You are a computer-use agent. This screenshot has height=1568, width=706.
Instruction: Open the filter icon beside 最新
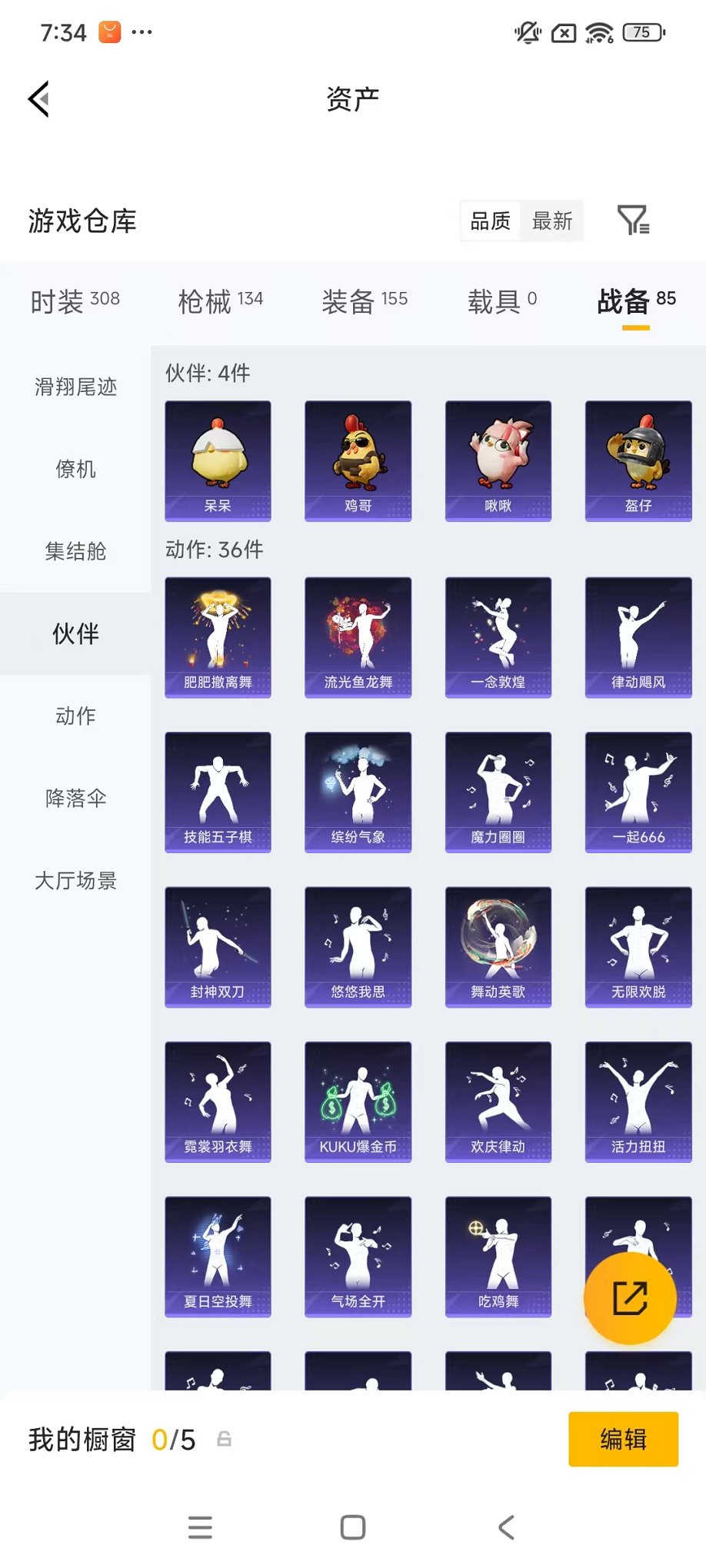tap(634, 221)
